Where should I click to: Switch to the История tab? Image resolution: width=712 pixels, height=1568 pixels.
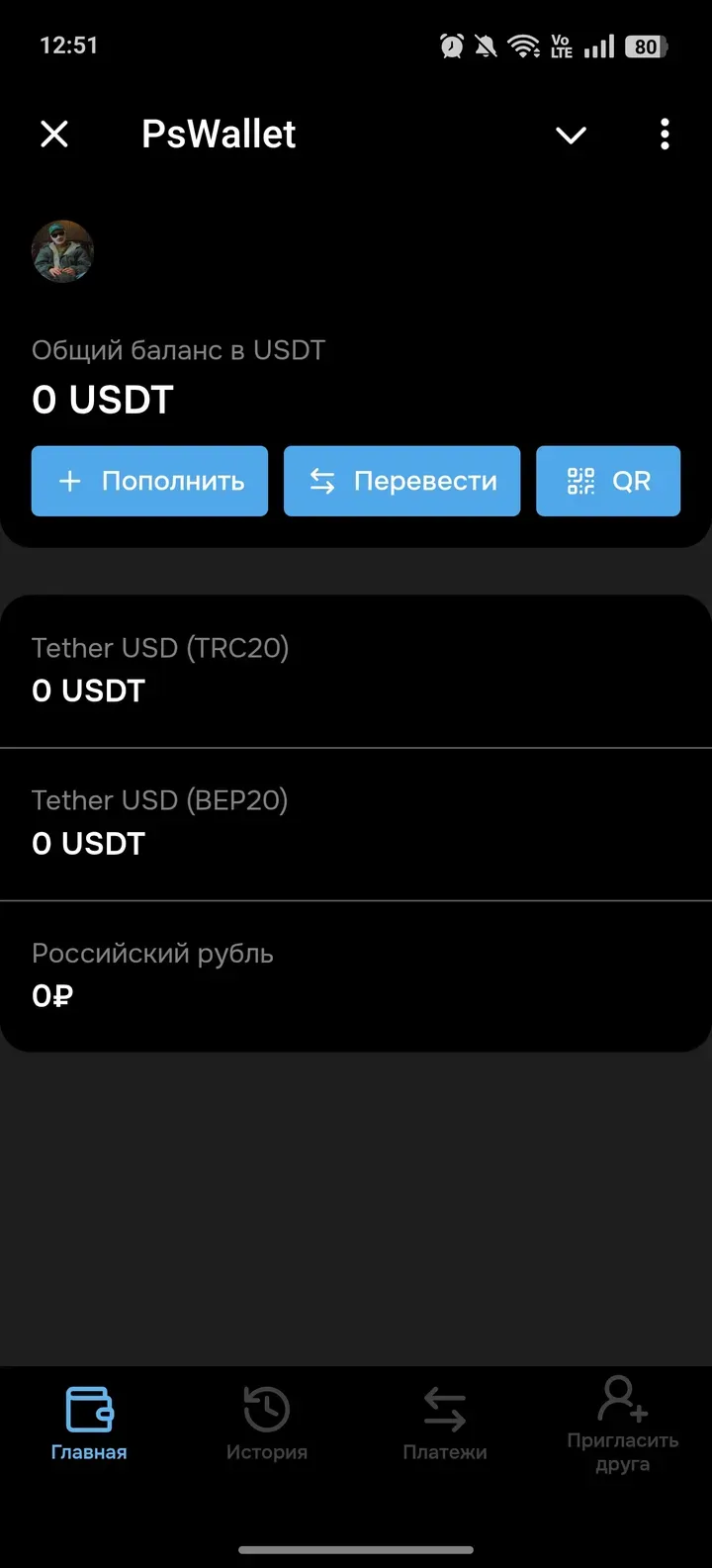tap(266, 1425)
